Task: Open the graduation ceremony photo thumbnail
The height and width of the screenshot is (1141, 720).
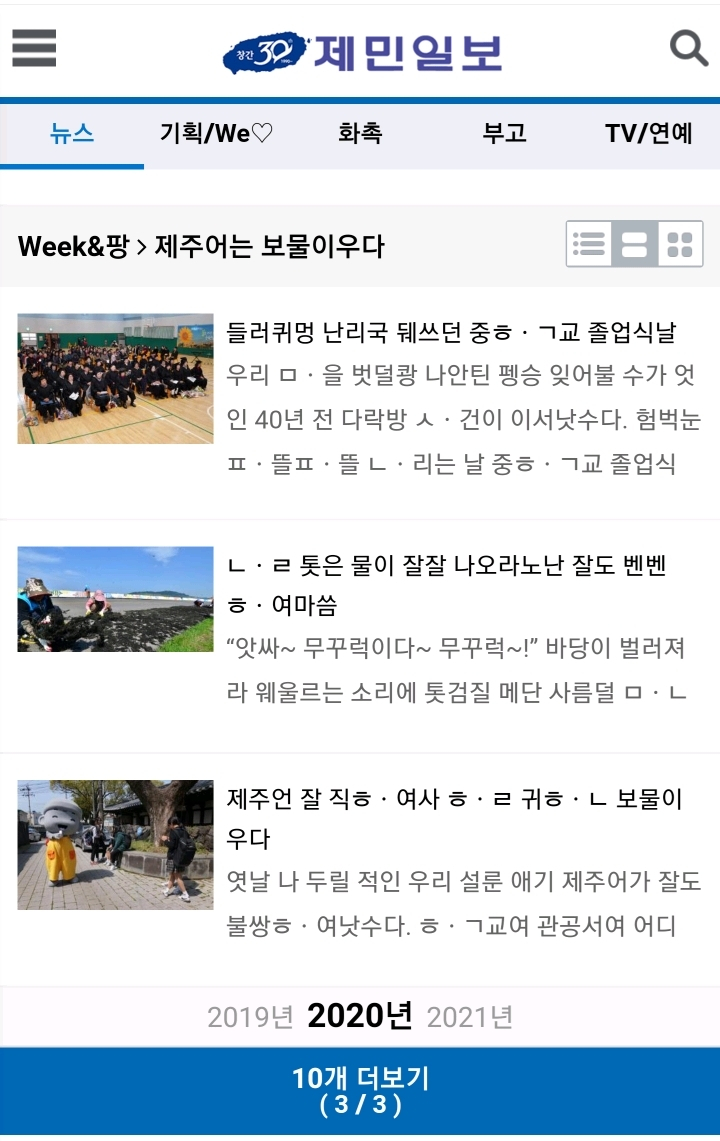Action: 115,379
